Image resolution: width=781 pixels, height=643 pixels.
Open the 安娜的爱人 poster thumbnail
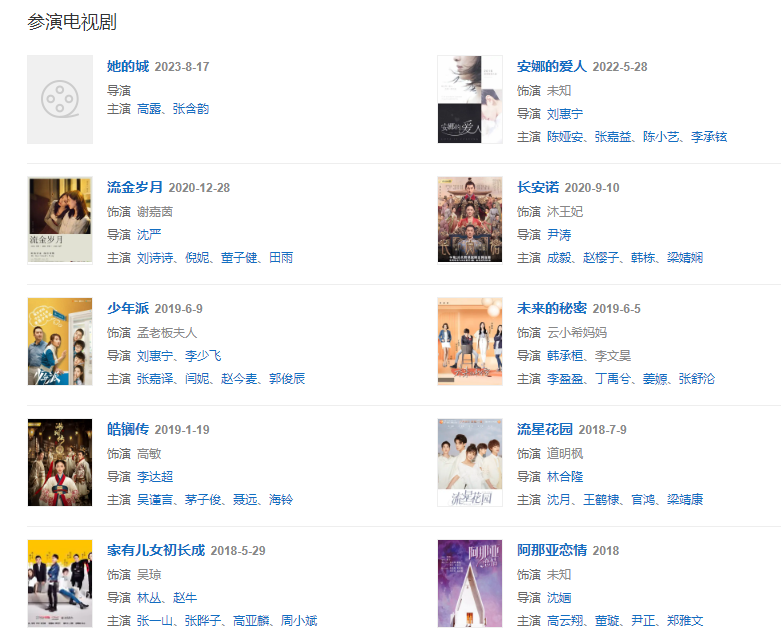(x=470, y=99)
